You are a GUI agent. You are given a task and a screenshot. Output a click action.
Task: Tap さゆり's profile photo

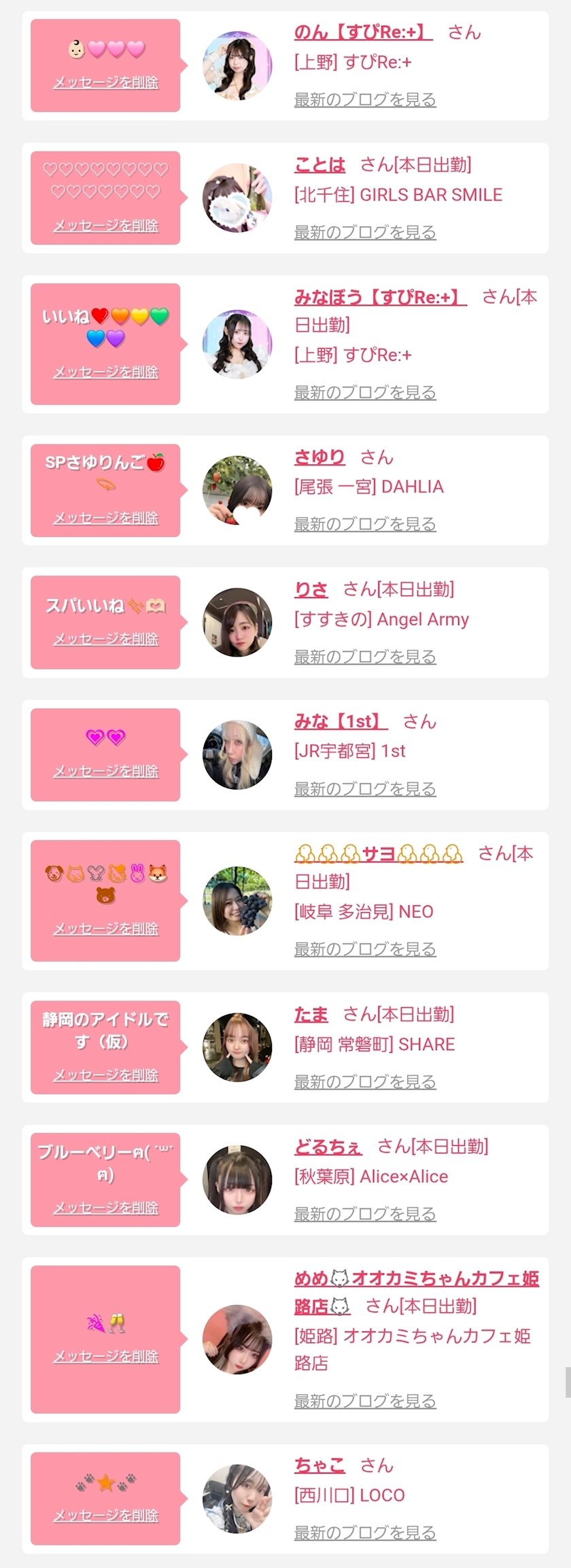[237, 490]
